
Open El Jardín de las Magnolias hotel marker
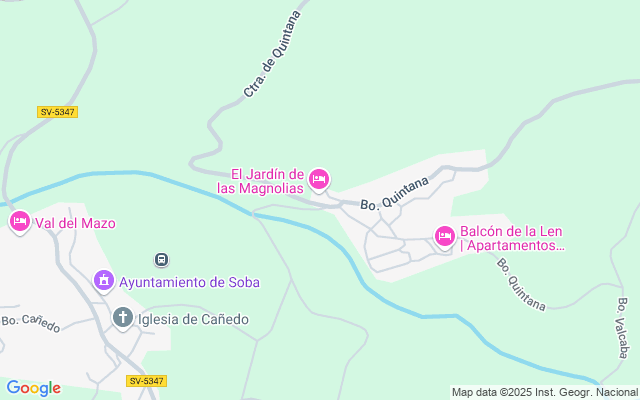319,179
